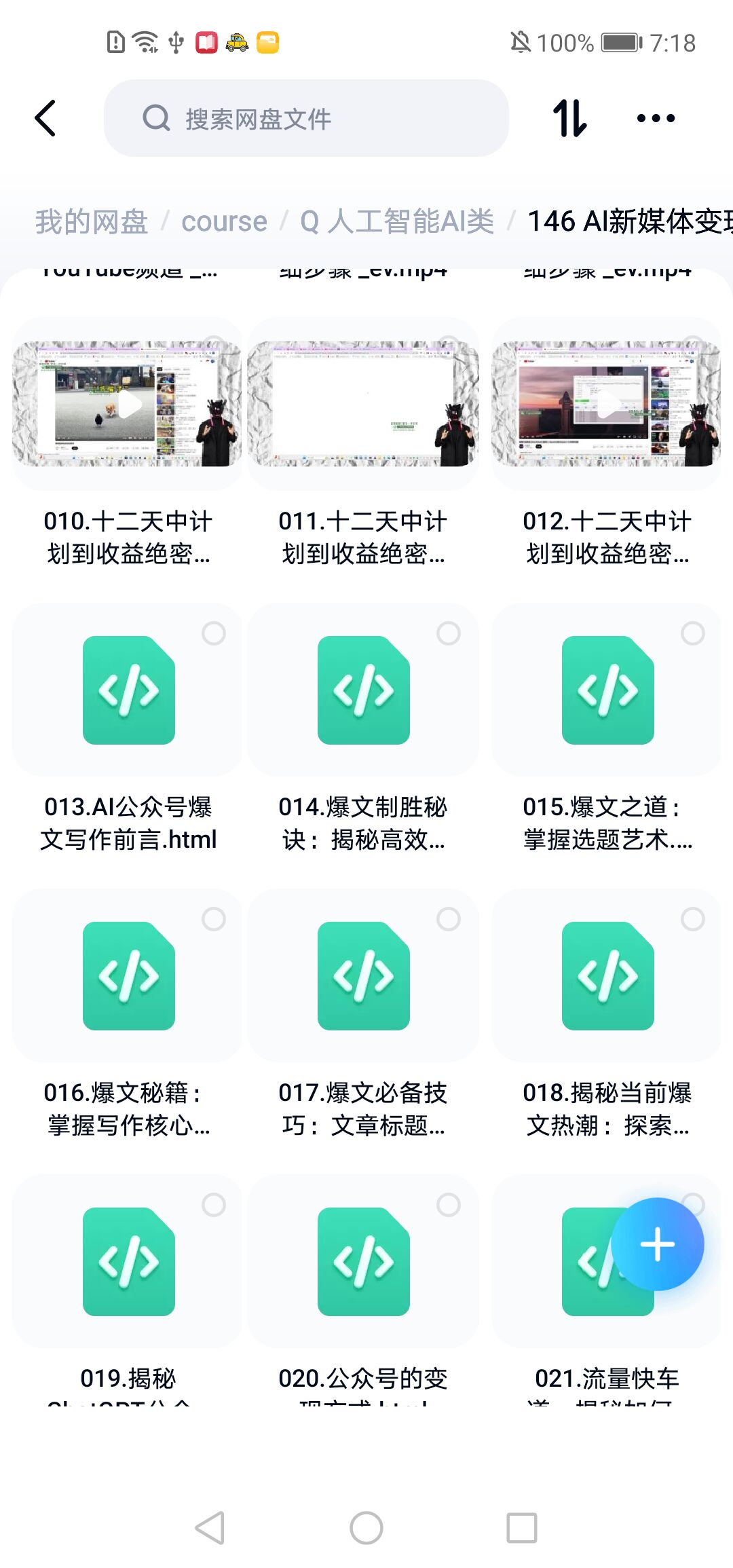
Task: Navigate to Q 人工智能AI类 breadcrumb
Action: click(x=397, y=222)
